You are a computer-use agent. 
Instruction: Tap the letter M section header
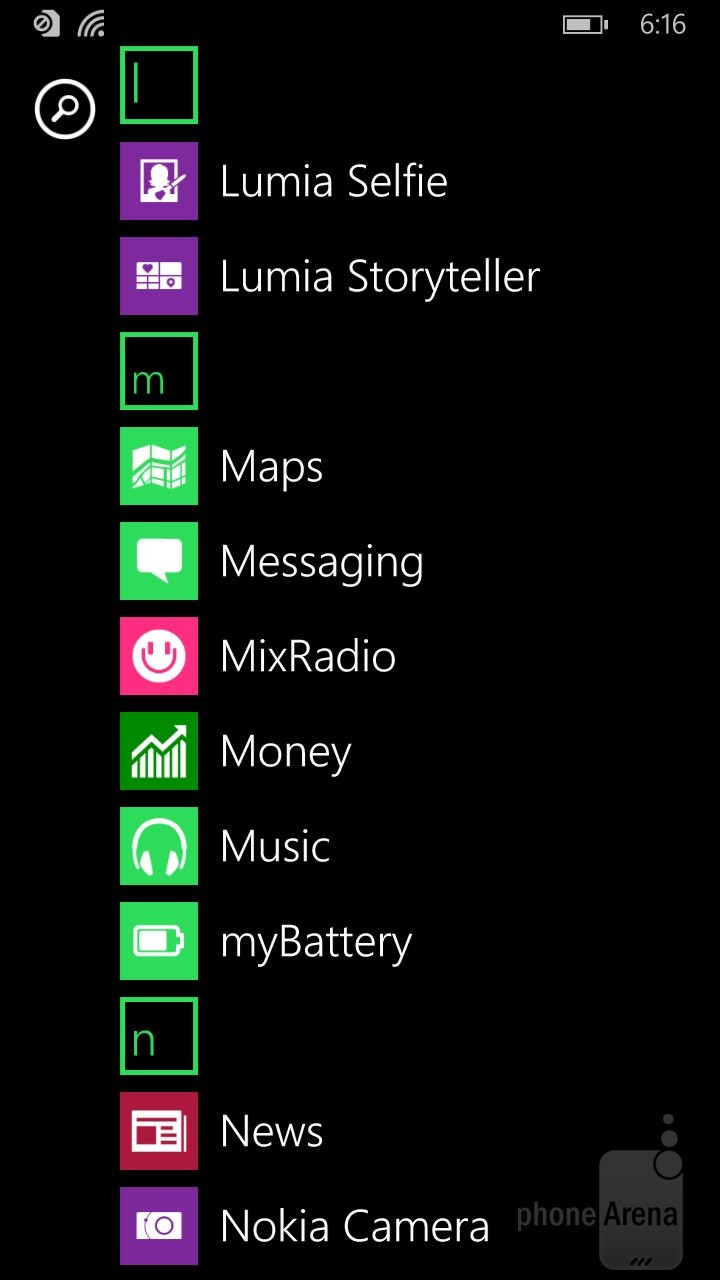click(159, 371)
